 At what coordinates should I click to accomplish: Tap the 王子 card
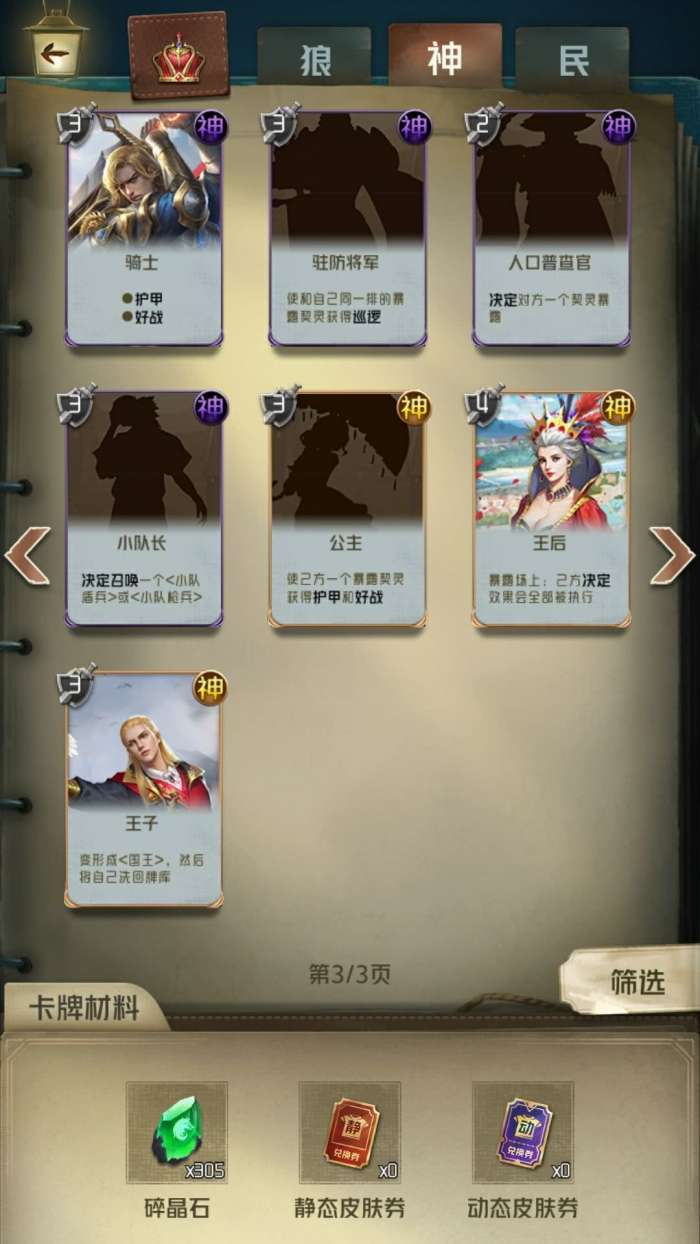click(x=145, y=789)
